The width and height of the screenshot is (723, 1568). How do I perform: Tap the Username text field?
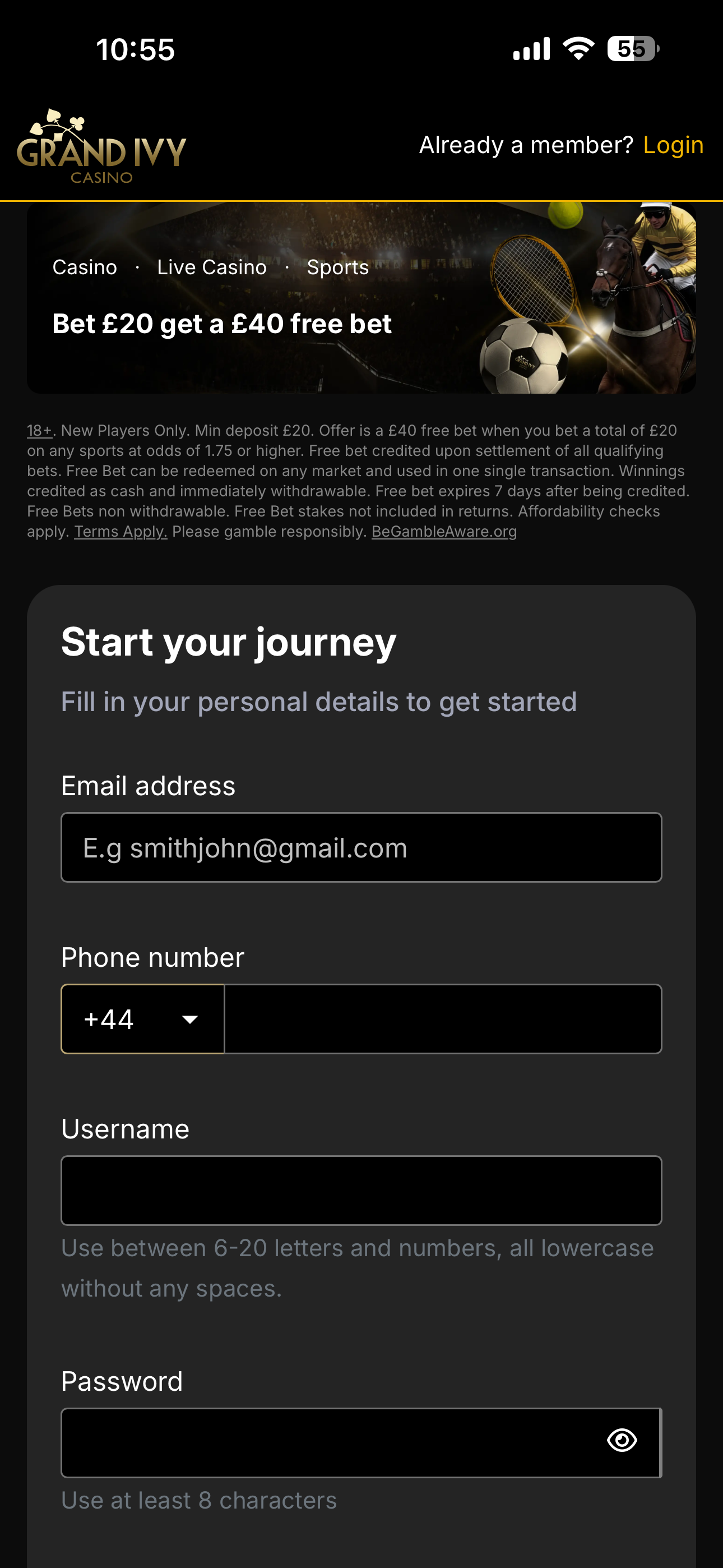361,1190
